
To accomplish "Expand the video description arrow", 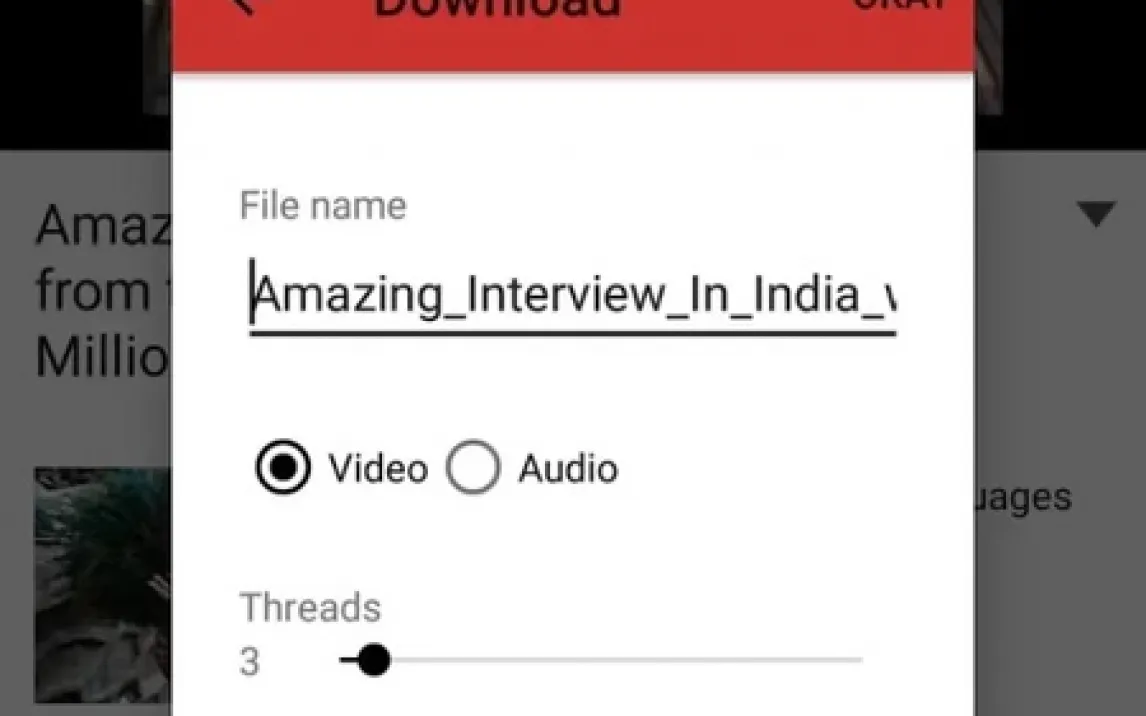I will [1097, 214].
